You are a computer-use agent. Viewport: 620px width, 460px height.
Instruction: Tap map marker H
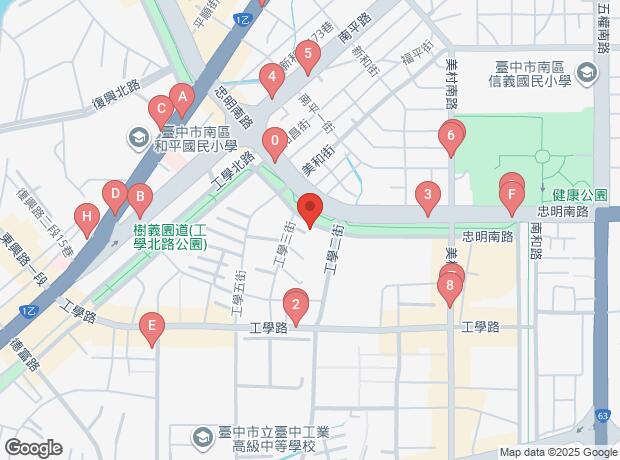88,216
